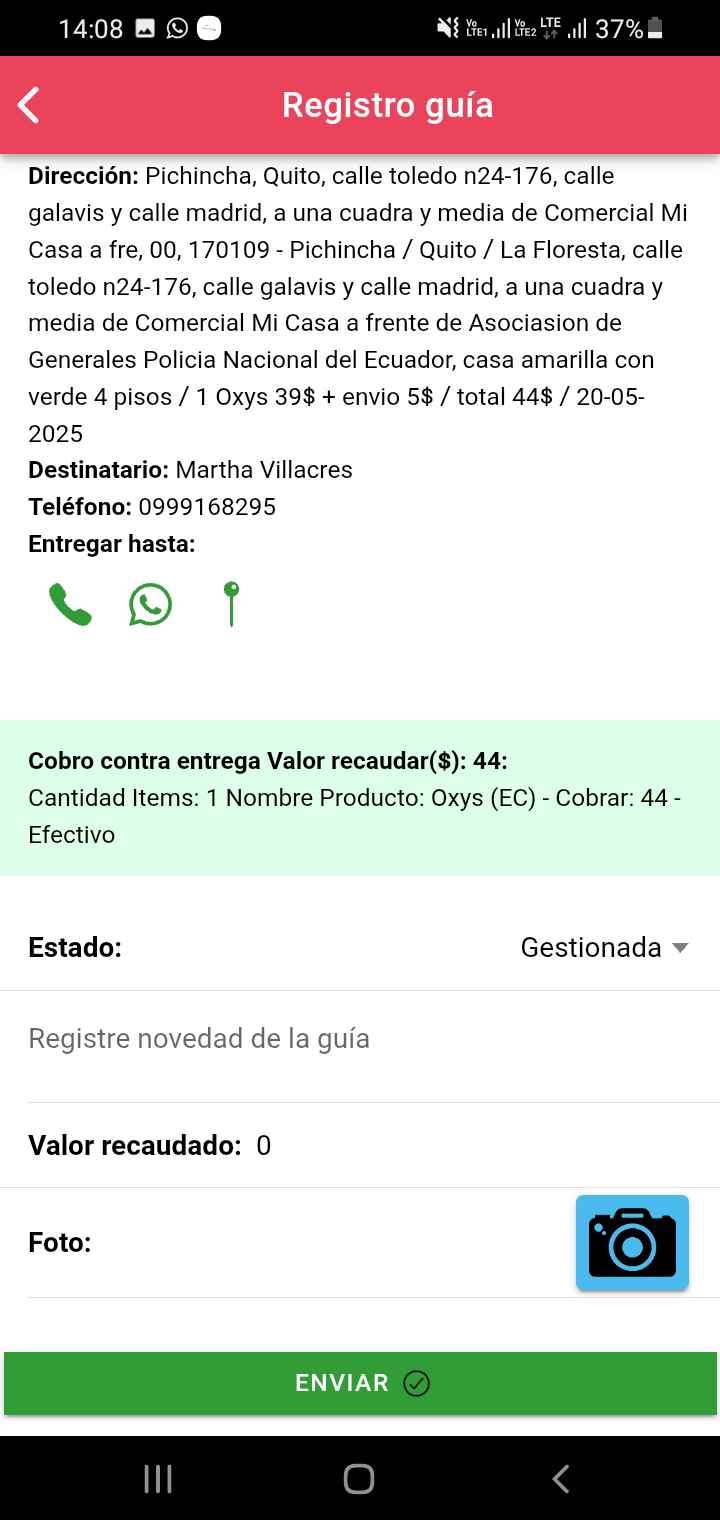
Task: Go to the phone's home screen
Action: pyautogui.click(x=359, y=1479)
